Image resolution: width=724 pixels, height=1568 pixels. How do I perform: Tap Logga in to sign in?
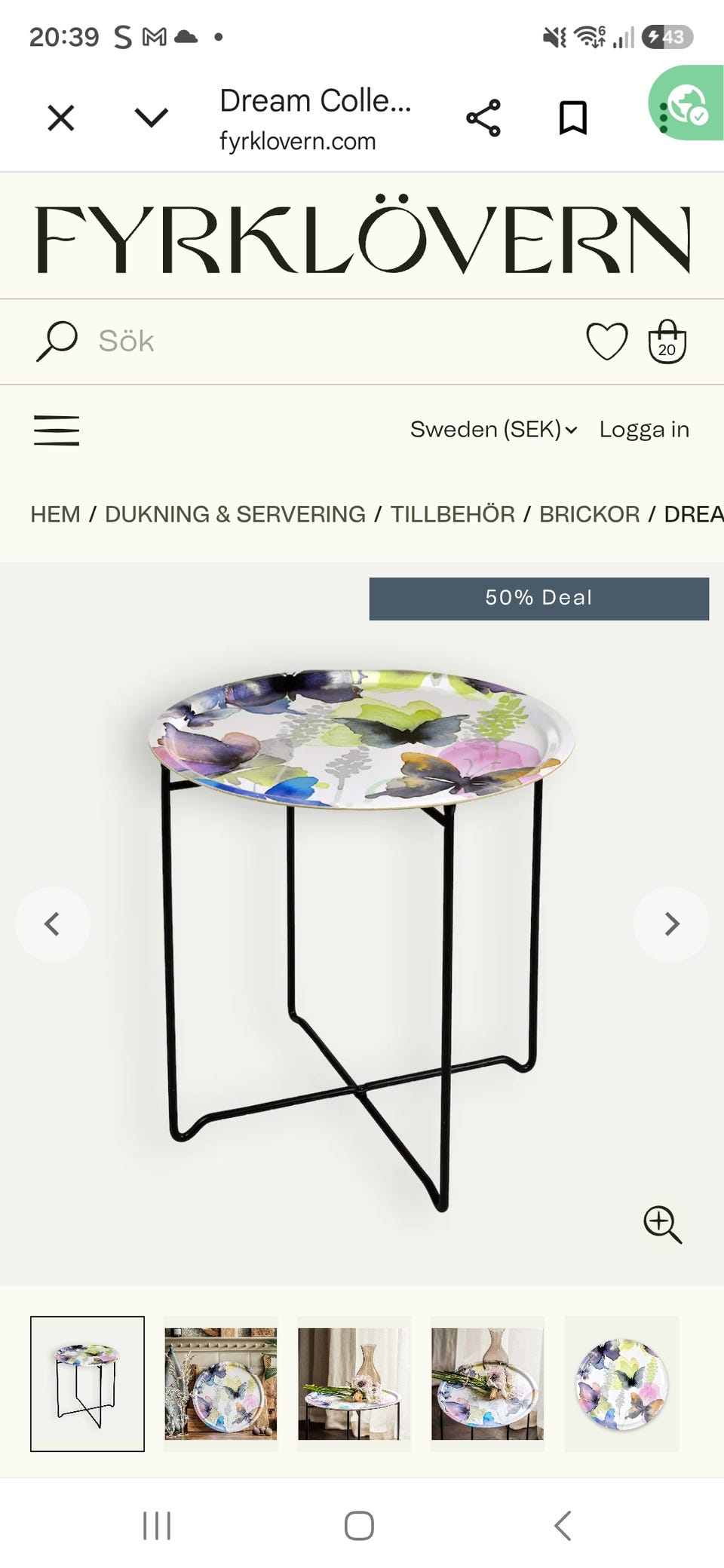click(644, 430)
